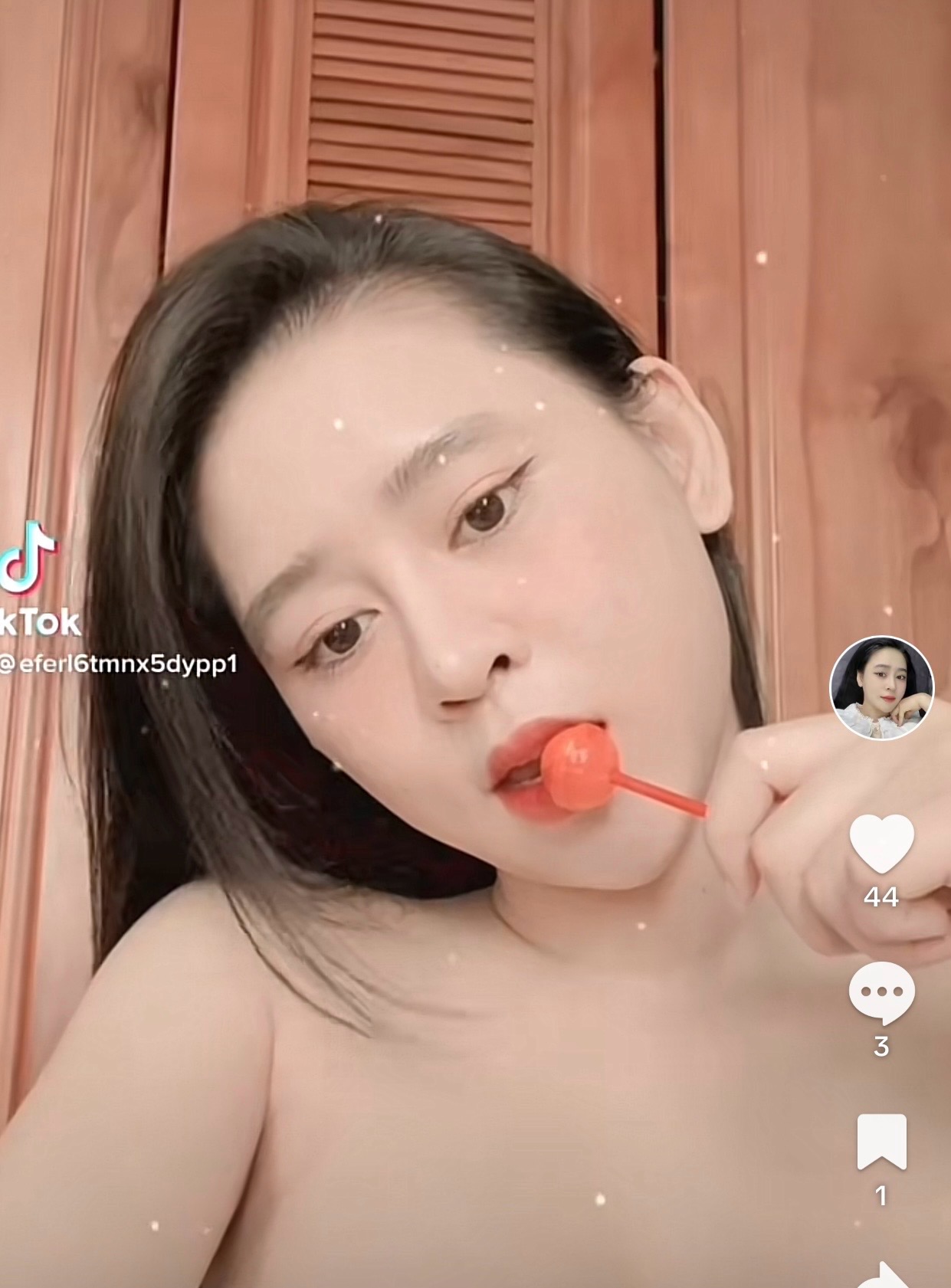Bookmark this video
Screen dimensions: 951x1288
pyautogui.click(x=881, y=1142)
